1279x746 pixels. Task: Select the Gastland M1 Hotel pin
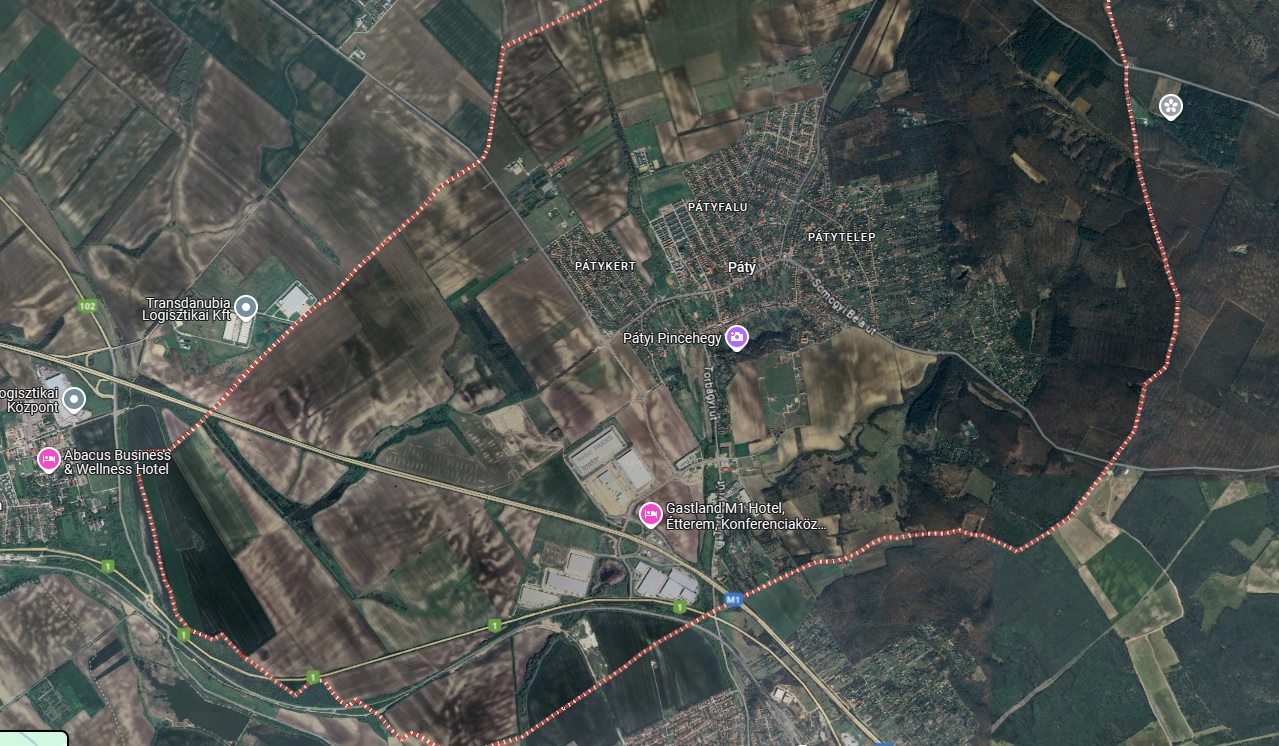coord(650,514)
